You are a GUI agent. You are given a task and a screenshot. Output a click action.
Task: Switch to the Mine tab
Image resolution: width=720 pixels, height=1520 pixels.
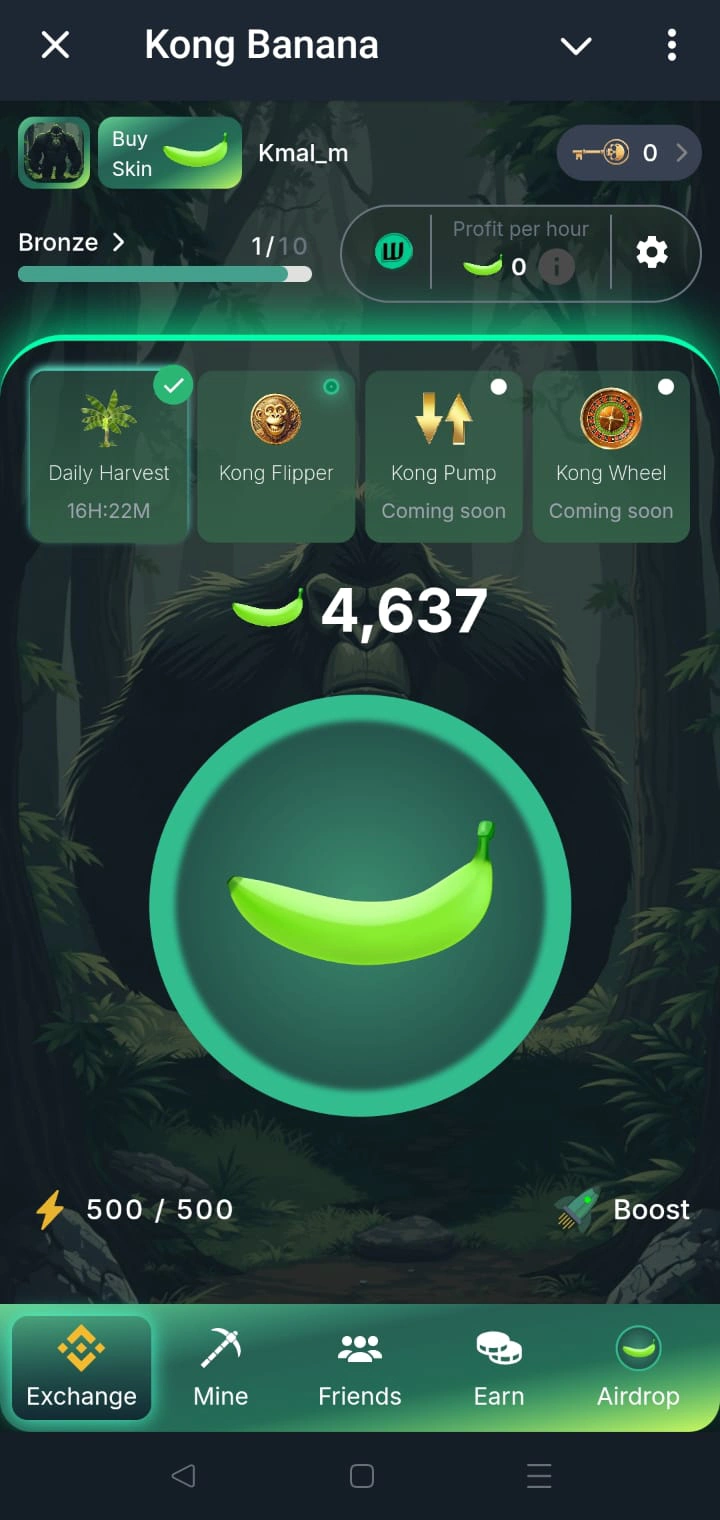coord(220,1368)
